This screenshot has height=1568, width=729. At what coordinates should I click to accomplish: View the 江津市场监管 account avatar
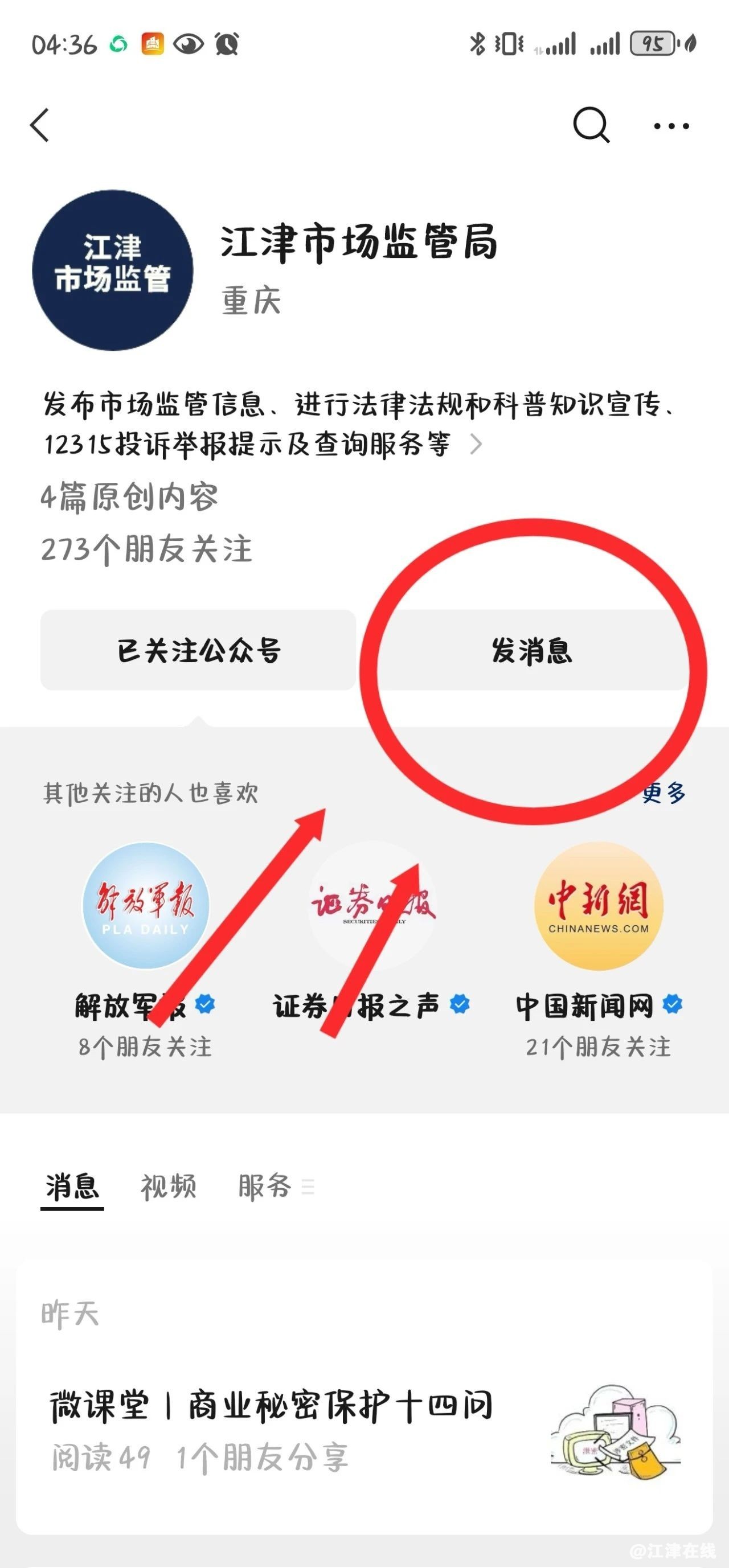click(113, 270)
